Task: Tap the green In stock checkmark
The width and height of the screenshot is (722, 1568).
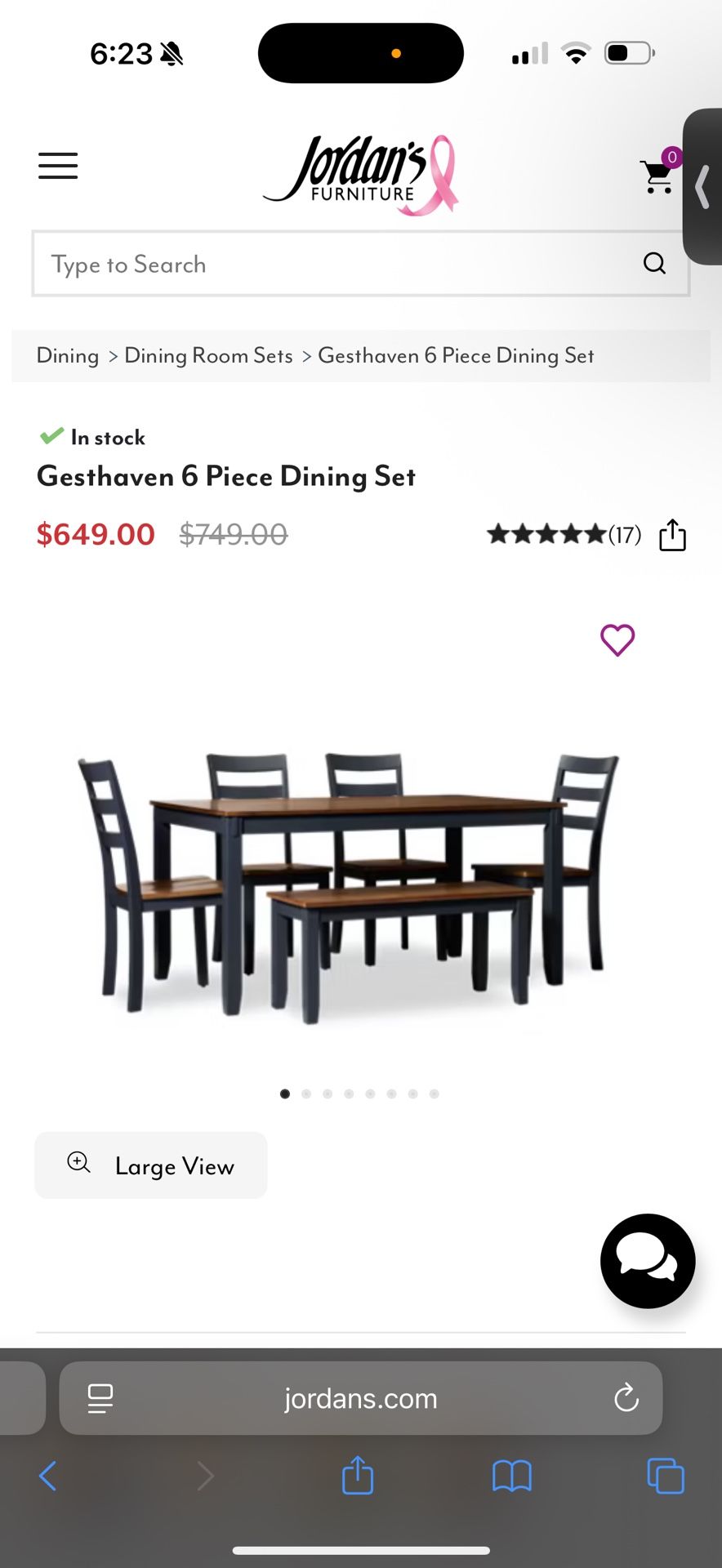Action: click(x=51, y=435)
